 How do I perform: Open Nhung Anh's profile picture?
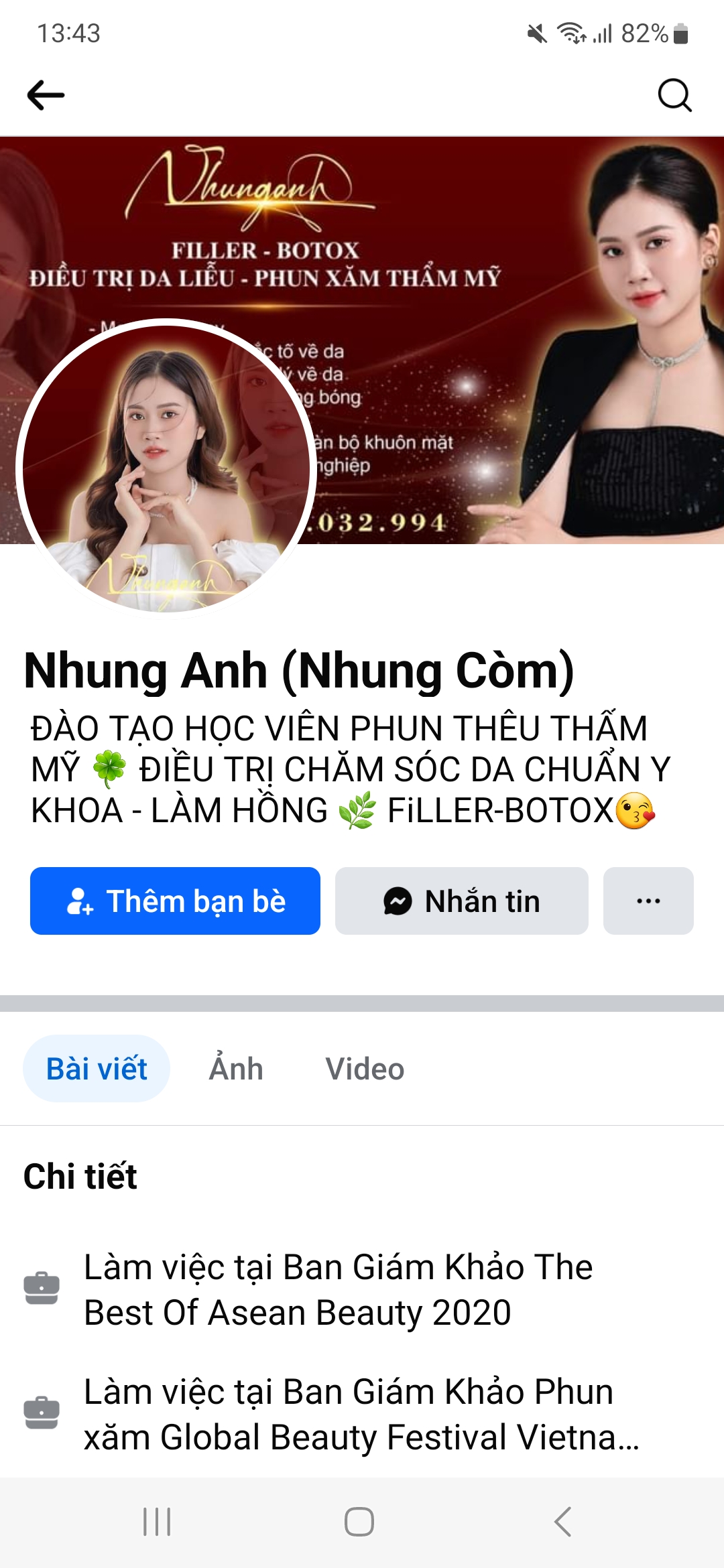(x=166, y=468)
